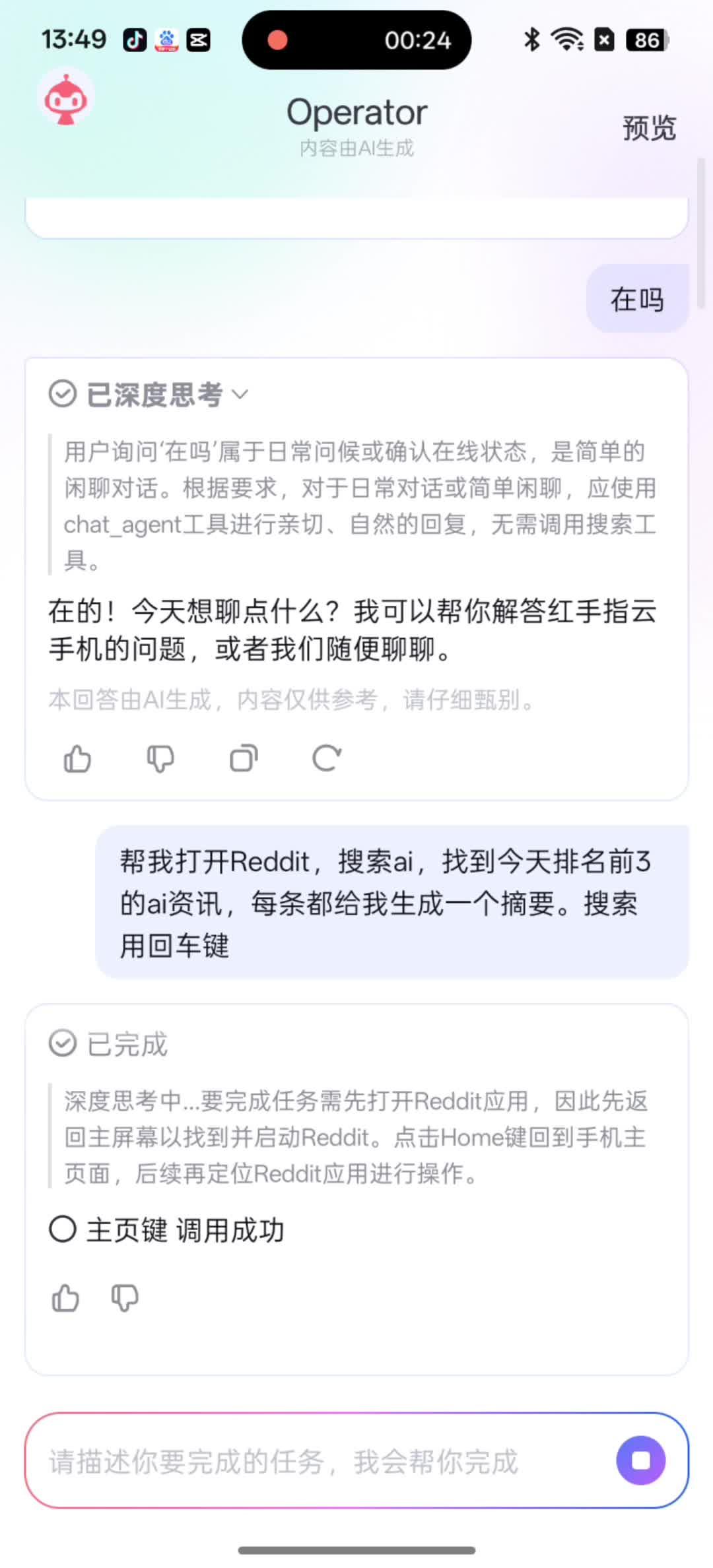The height and width of the screenshot is (1568, 713).
Task: Dislike the 已完成 Reddit task response
Action: point(125,1298)
